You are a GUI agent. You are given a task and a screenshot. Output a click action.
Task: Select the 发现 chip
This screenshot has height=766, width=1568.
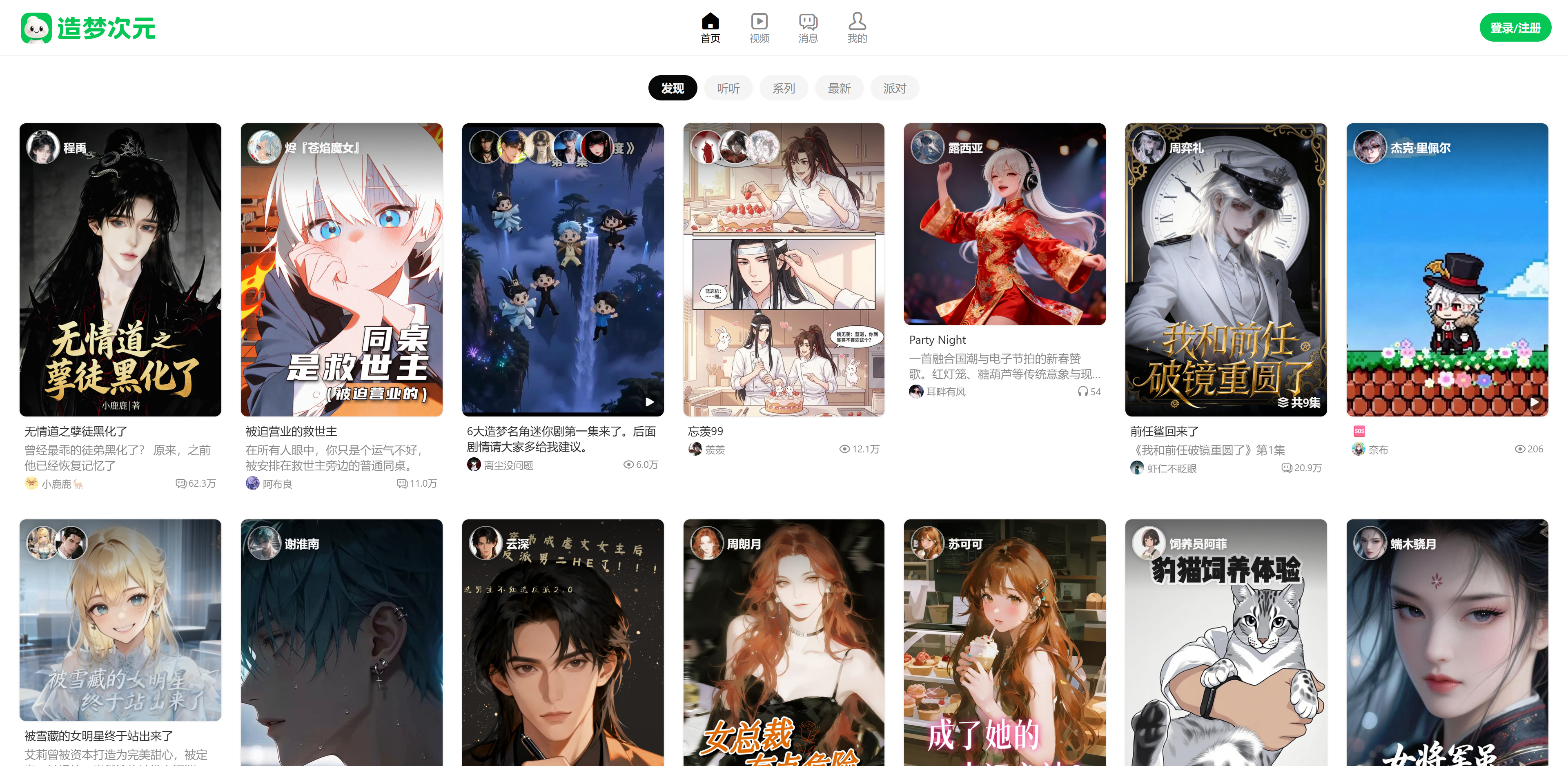pos(672,88)
